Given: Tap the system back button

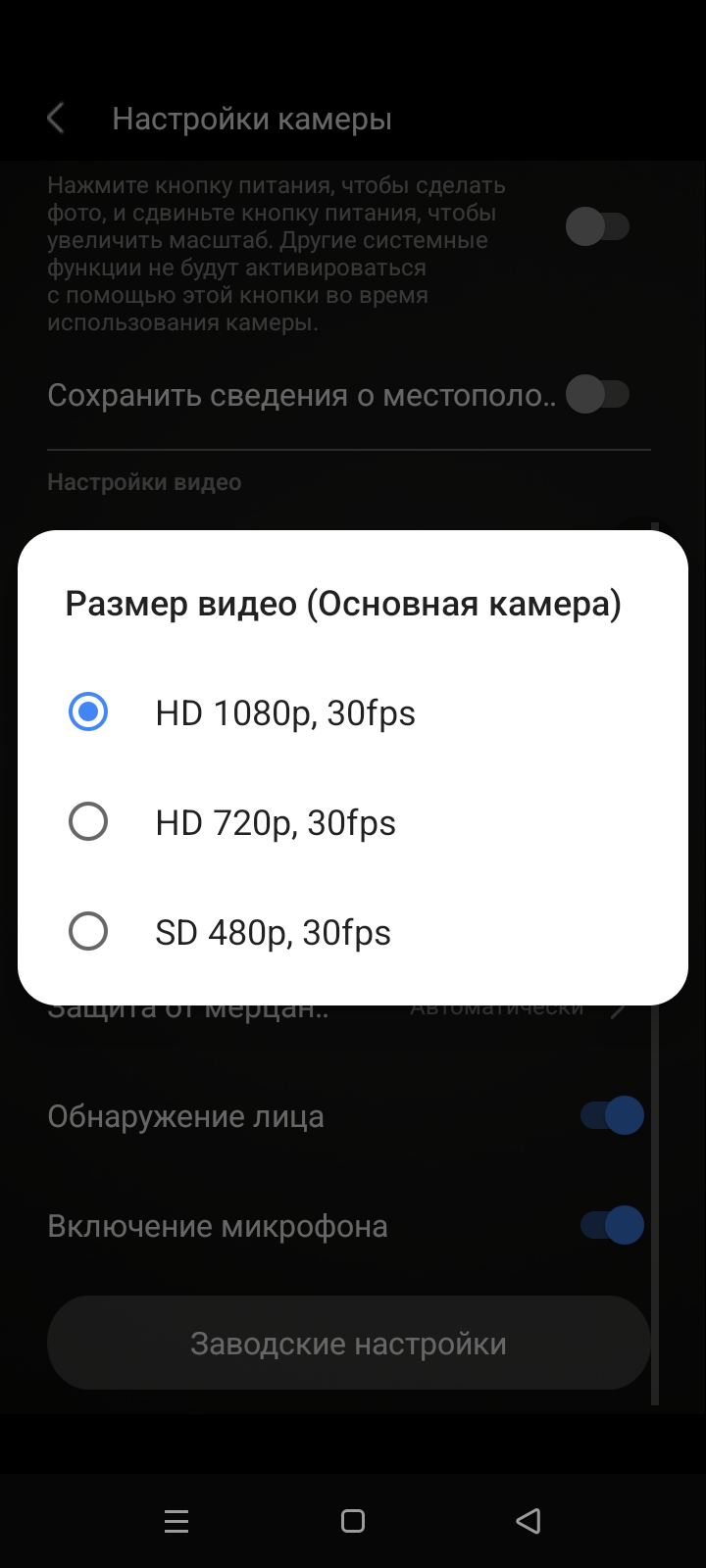Looking at the screenshot, I should 529,1521.
